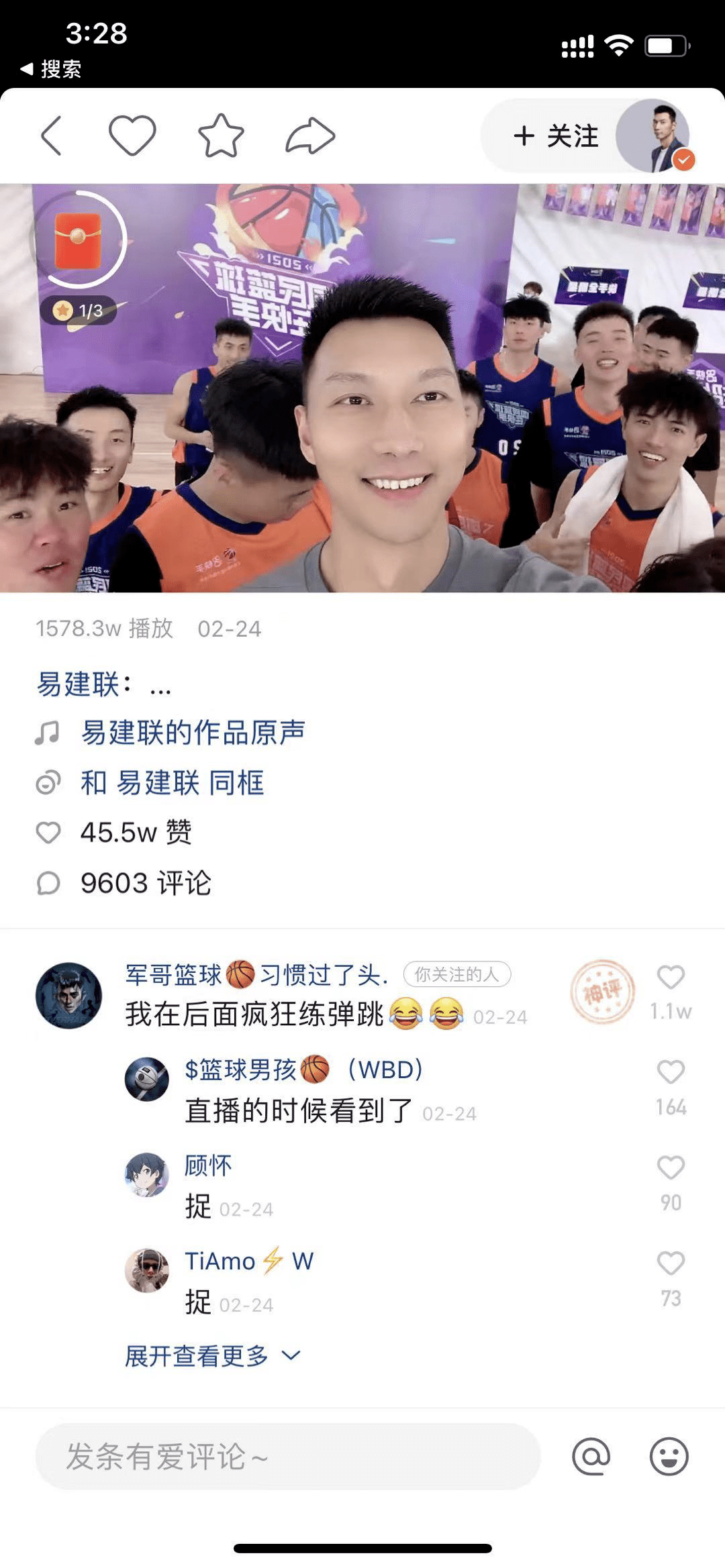Collapse the back chevron to previous page

click(x=51, y=134)
